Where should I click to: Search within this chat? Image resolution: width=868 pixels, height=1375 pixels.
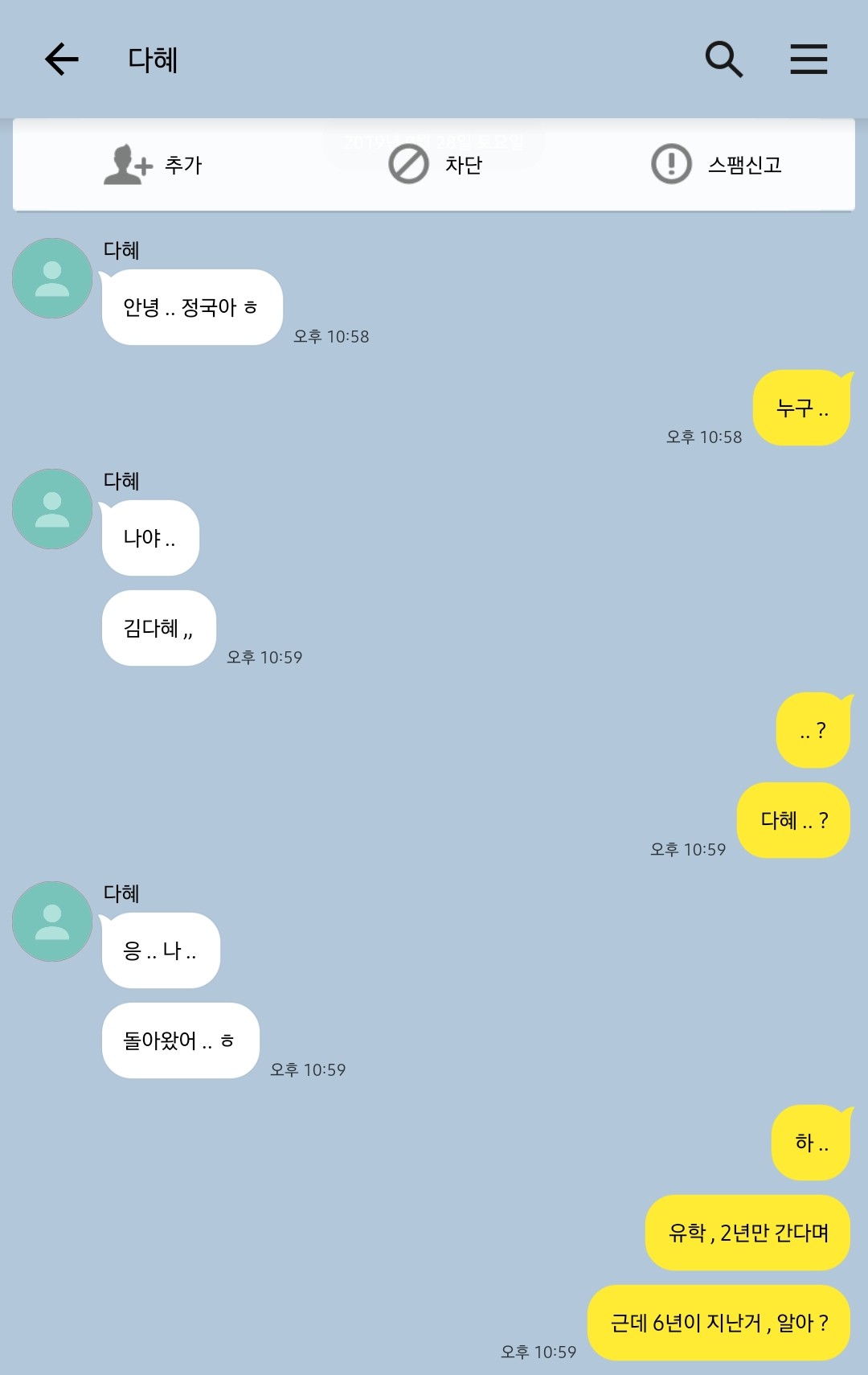(723, 60)
